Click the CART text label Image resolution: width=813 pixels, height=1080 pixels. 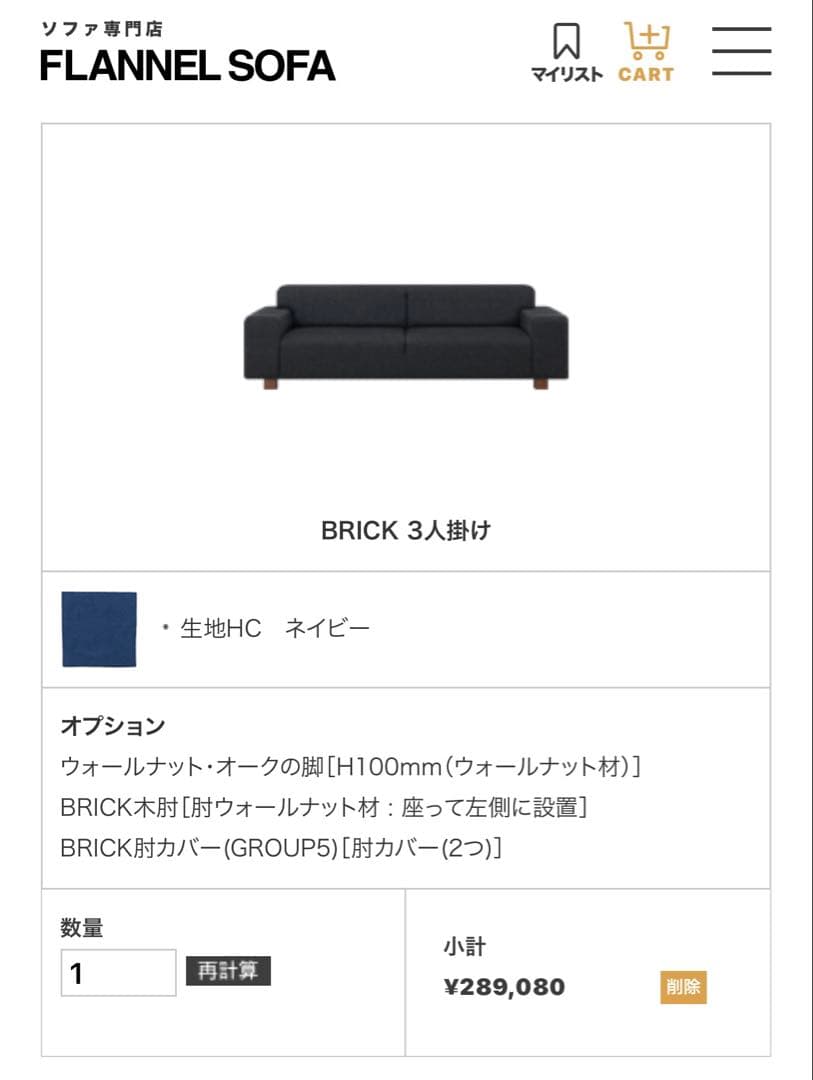[x=646, y=74]
